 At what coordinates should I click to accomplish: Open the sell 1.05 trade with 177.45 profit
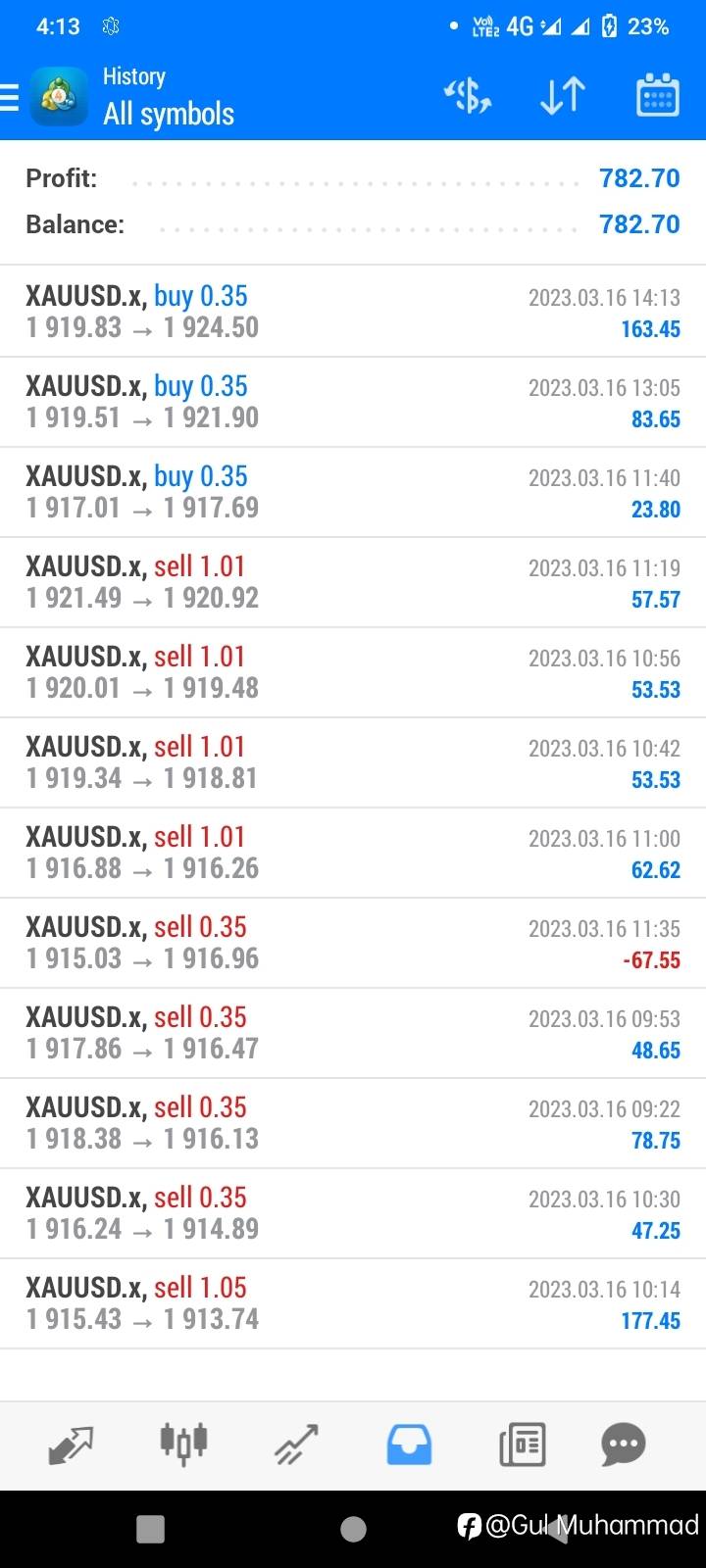coord(353,1303)
